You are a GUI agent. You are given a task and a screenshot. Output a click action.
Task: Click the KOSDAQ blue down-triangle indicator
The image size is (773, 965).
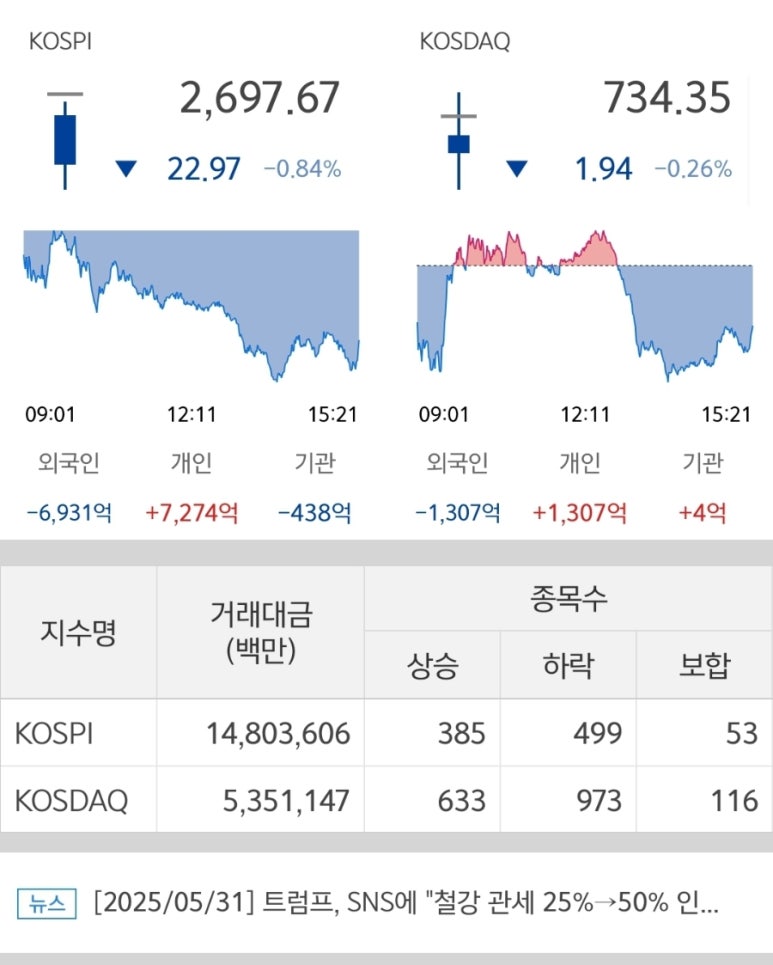tap(516, 168)
